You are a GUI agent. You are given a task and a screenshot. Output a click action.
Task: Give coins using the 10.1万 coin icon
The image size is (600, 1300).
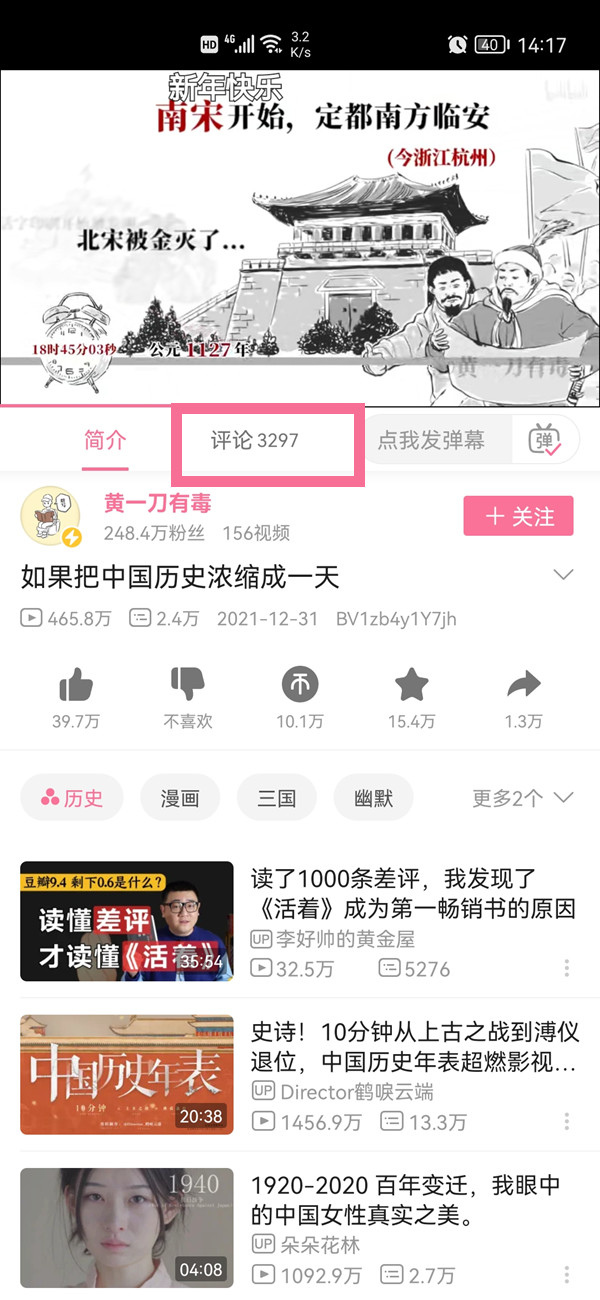pyautogui.click(x=300, y=685)
